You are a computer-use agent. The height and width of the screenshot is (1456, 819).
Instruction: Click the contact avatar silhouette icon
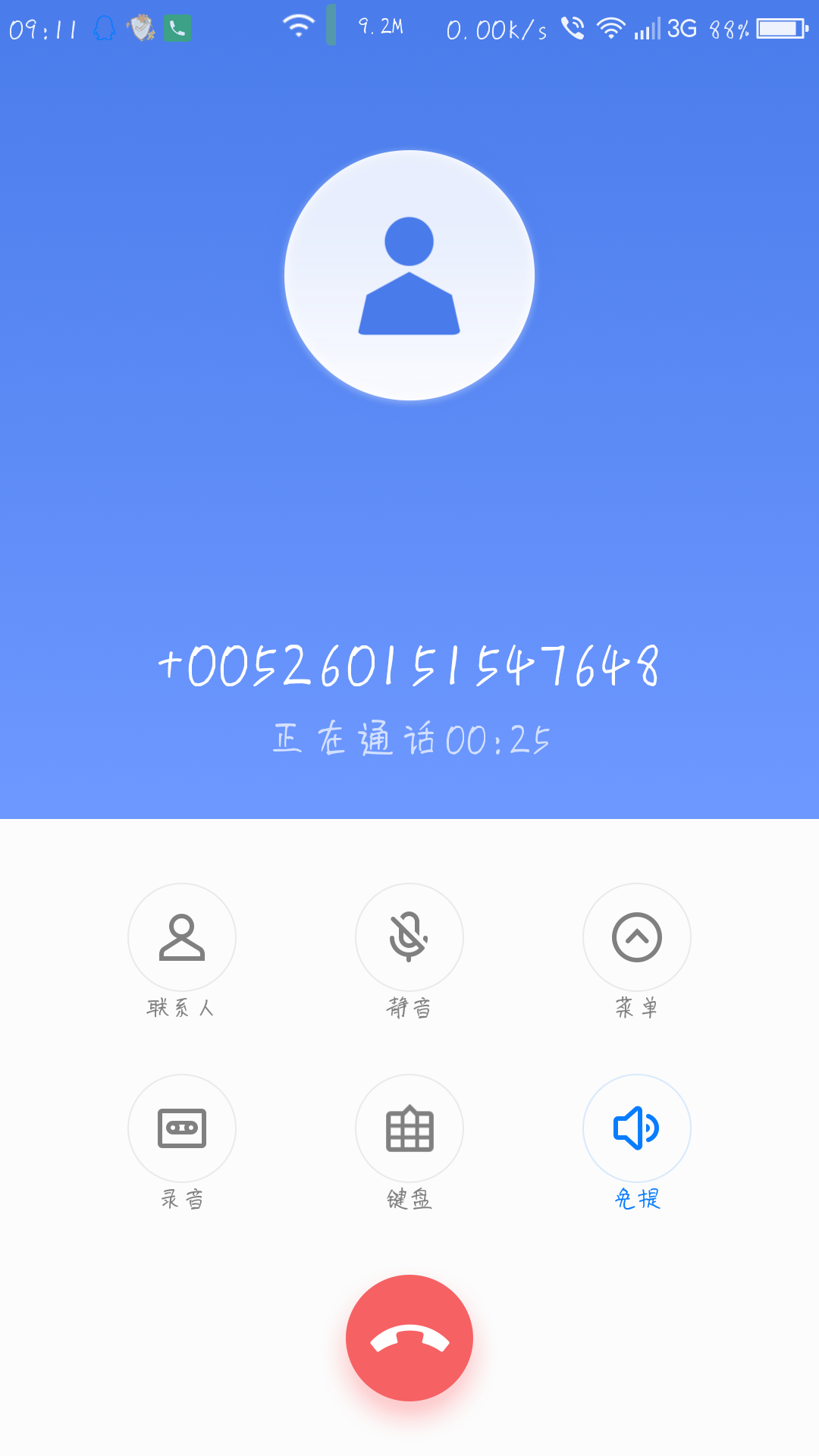409,275
